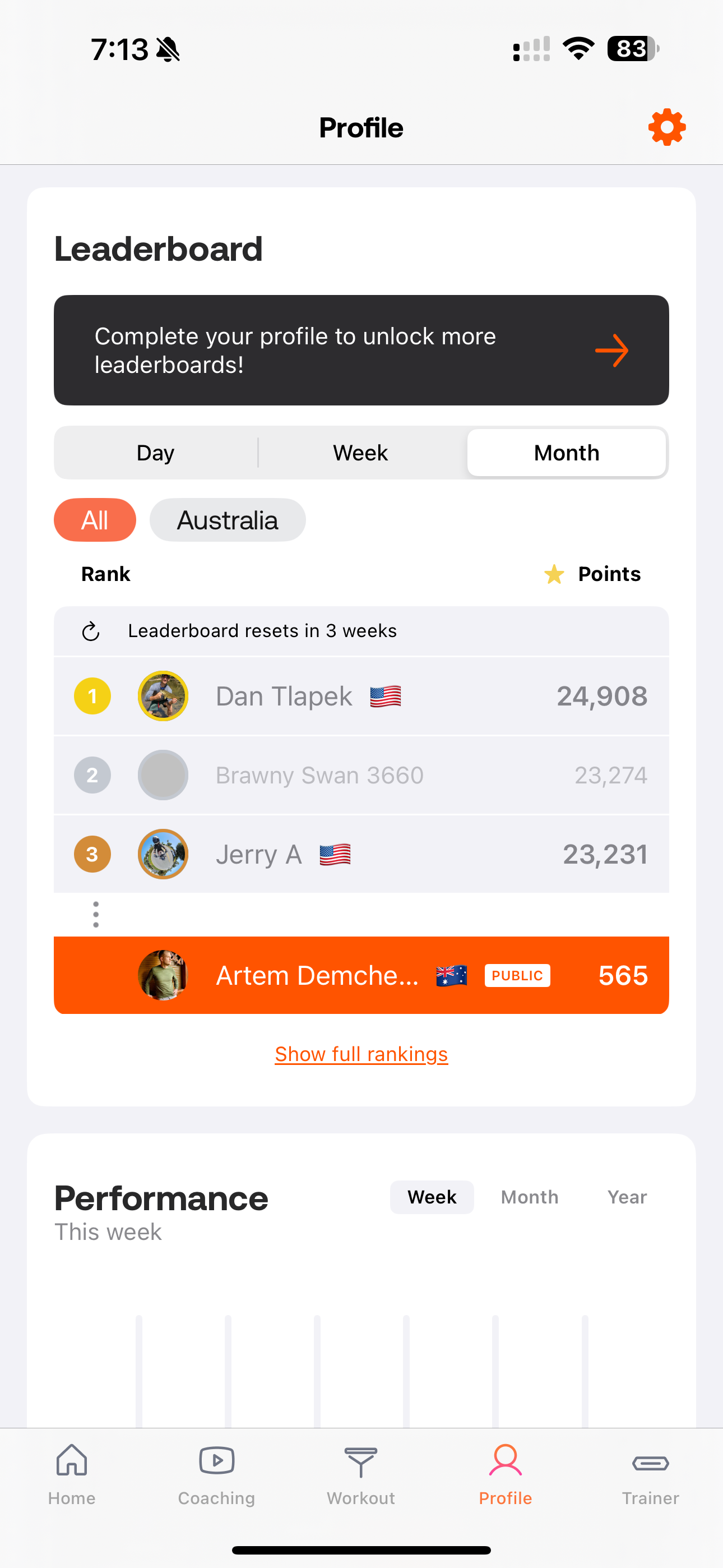This screenshot has width=723, height=1568.
Task: Open settings gear icon
Action: (x=666, y=127)
